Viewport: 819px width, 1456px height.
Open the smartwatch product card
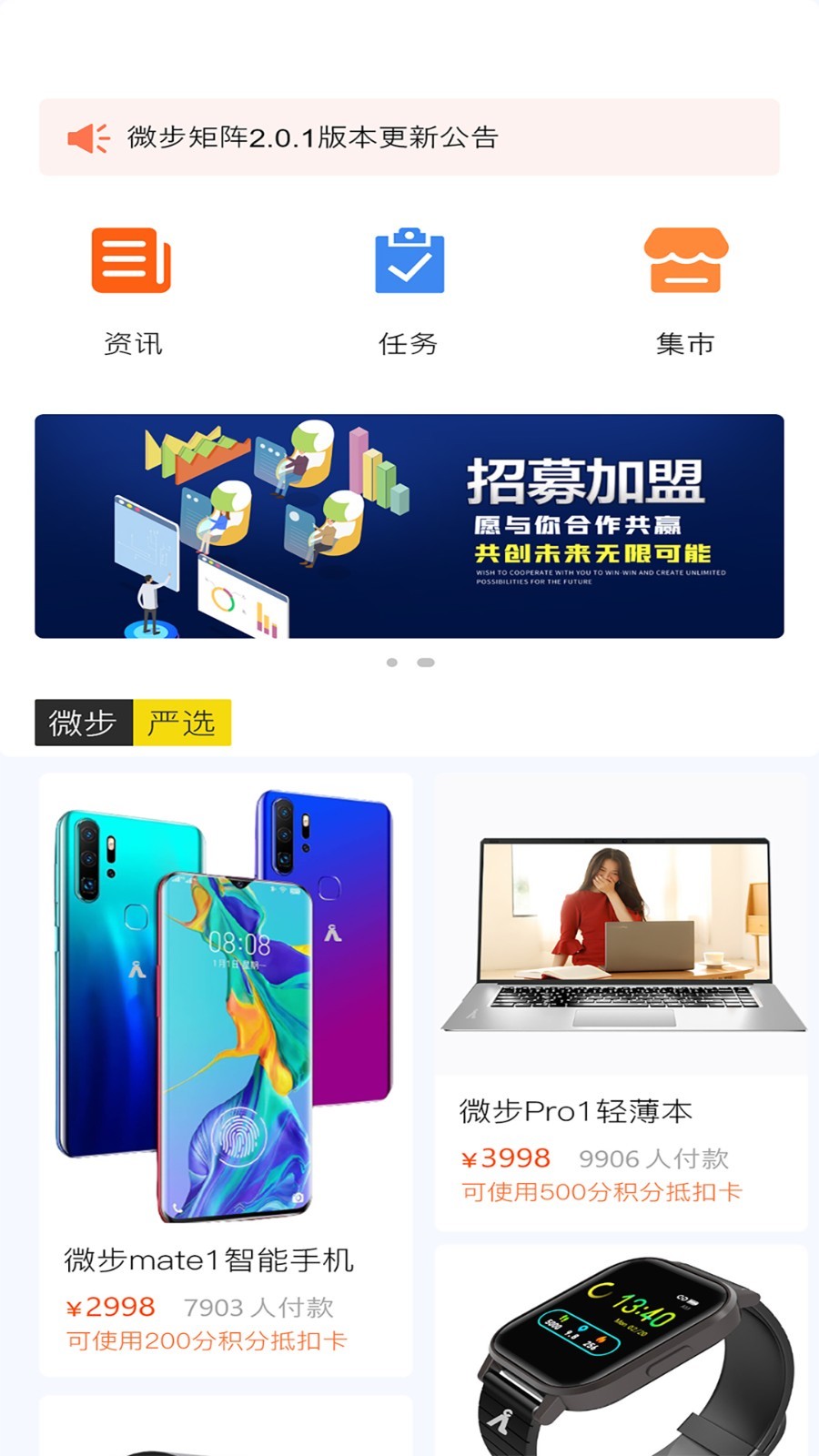pyautogui.click(x=621, y=1351)
